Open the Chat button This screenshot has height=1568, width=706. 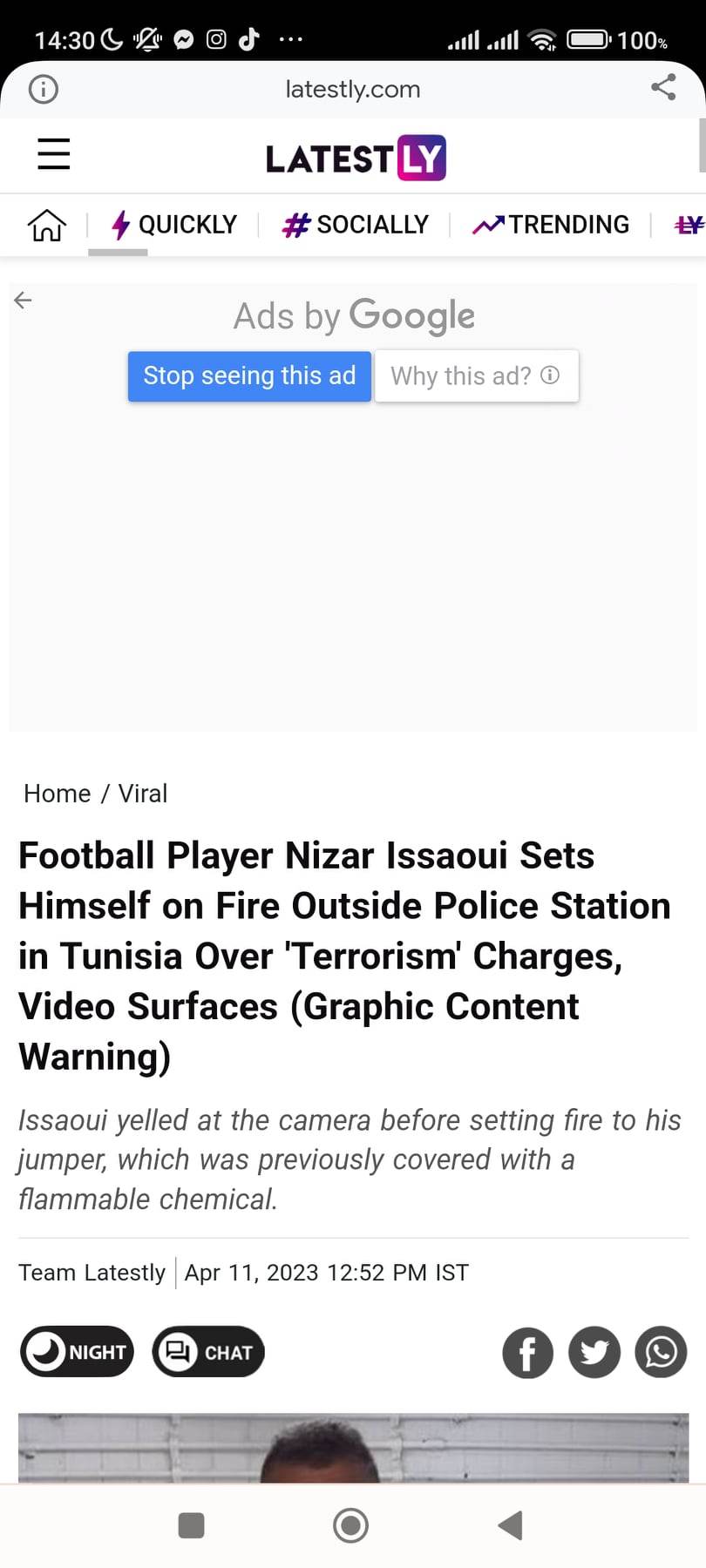[x=208, y=1352]
